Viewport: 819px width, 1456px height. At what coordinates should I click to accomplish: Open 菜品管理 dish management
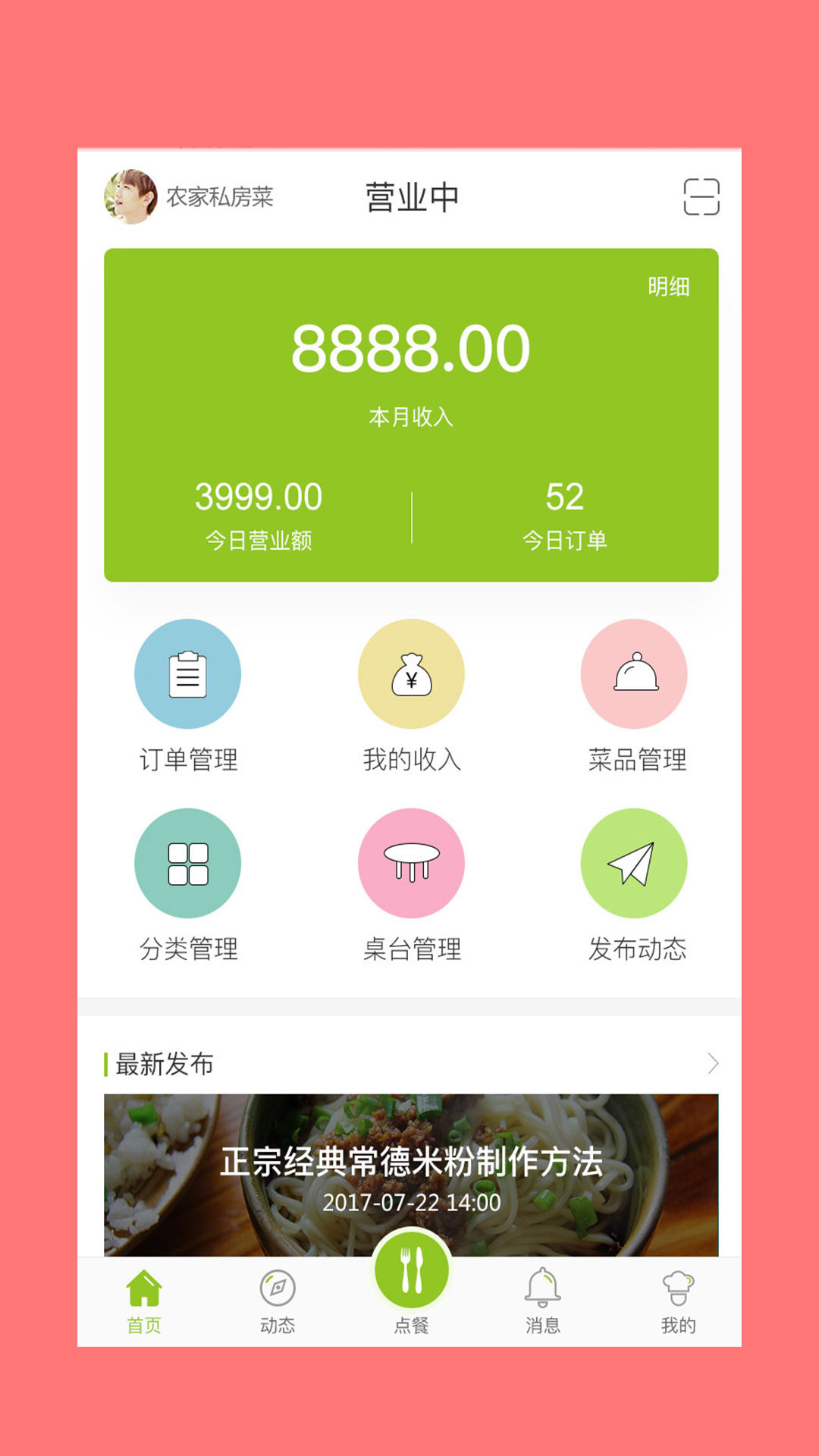[x=634, y=674]
